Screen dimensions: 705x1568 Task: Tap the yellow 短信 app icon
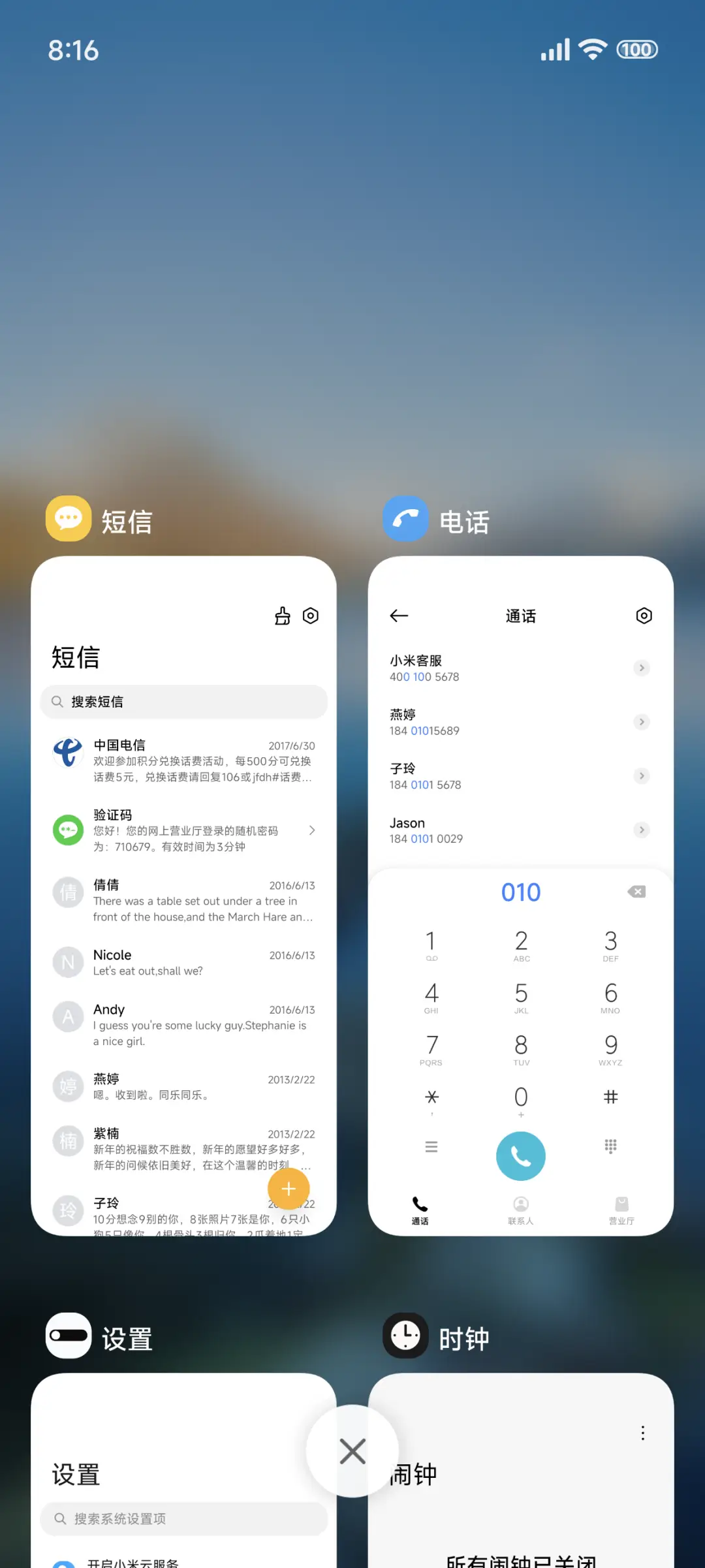coord(68,518)
